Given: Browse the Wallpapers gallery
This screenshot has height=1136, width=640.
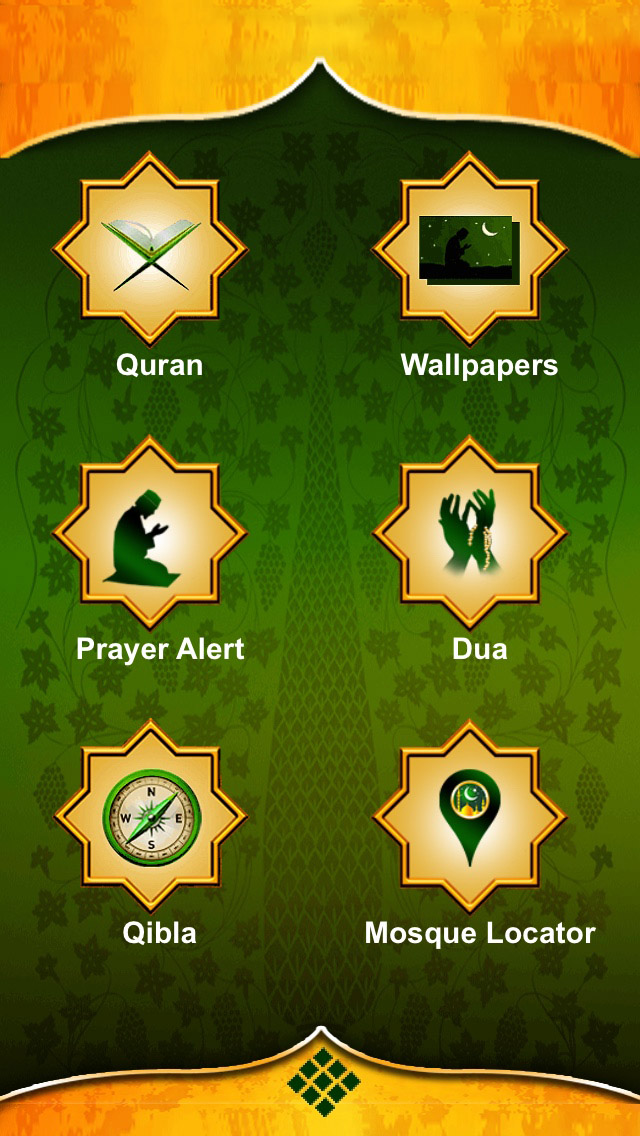Looking at the screenshot, I should 470,248.
